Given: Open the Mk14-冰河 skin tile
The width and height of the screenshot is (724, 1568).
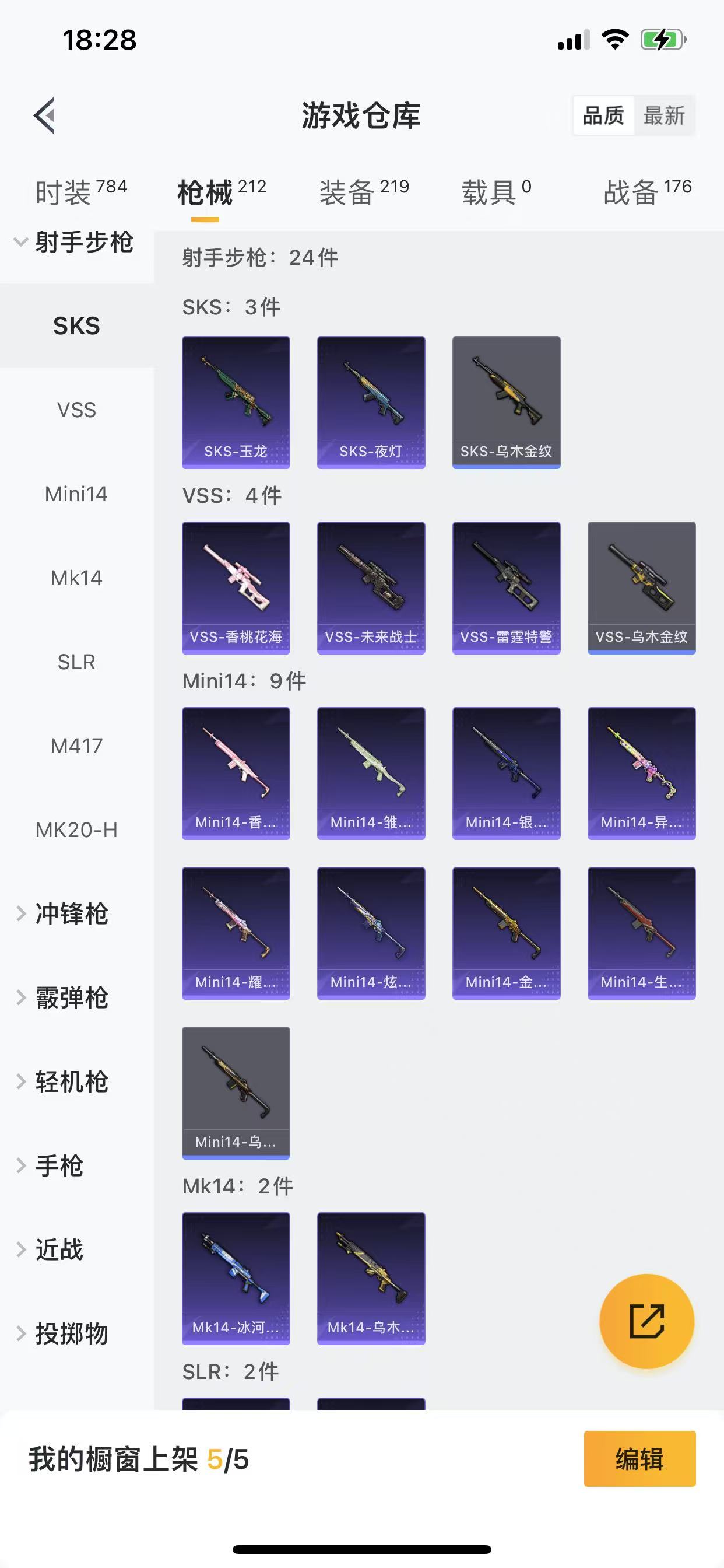Looking at the screenshot, I should [x=236, y=1278].
